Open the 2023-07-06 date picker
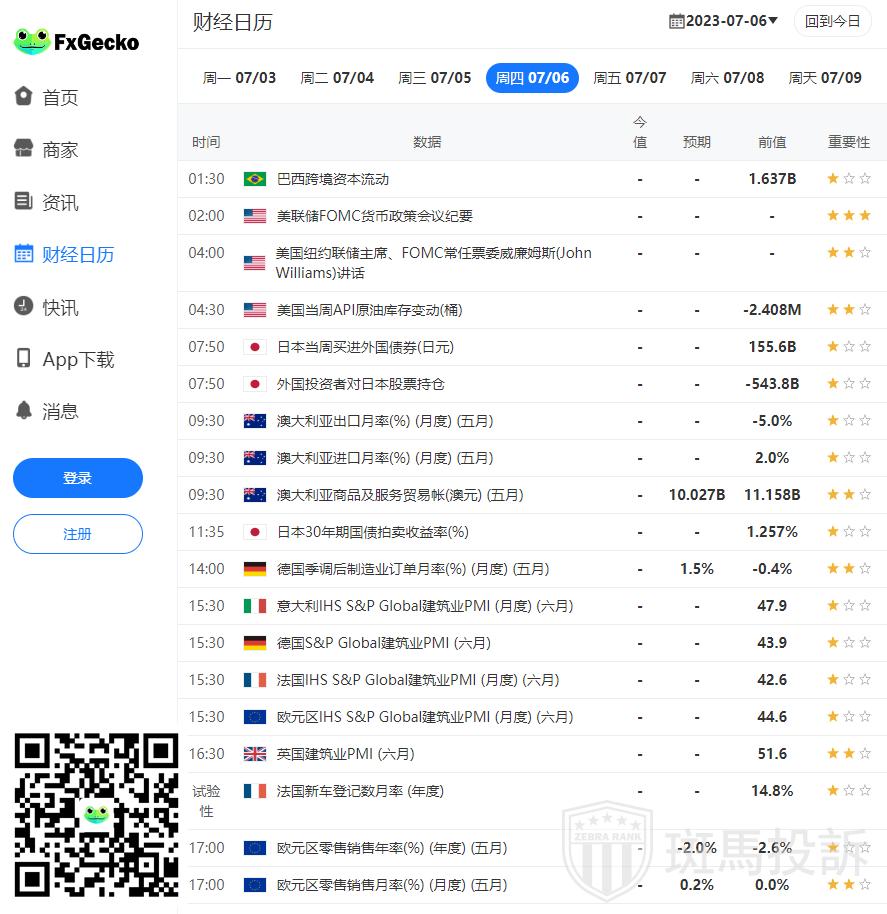 pos(723,22)
